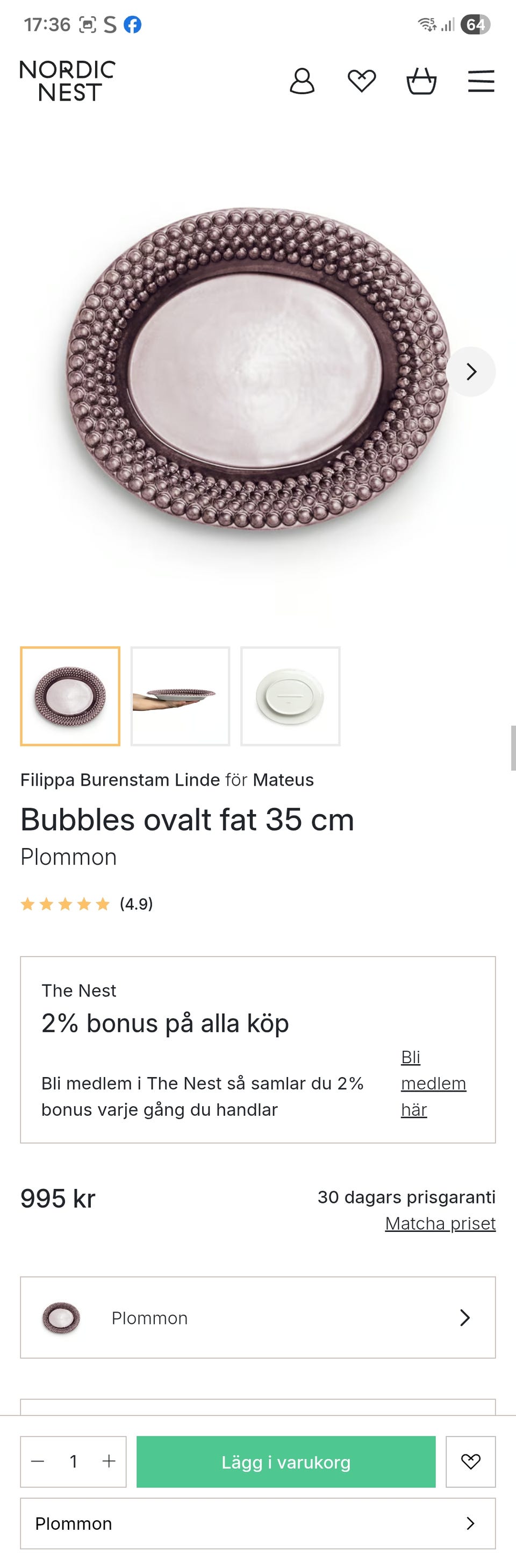The image size is (516, 1568).
Task: Save product with heart beside cart button
Action: point(470,1462)
